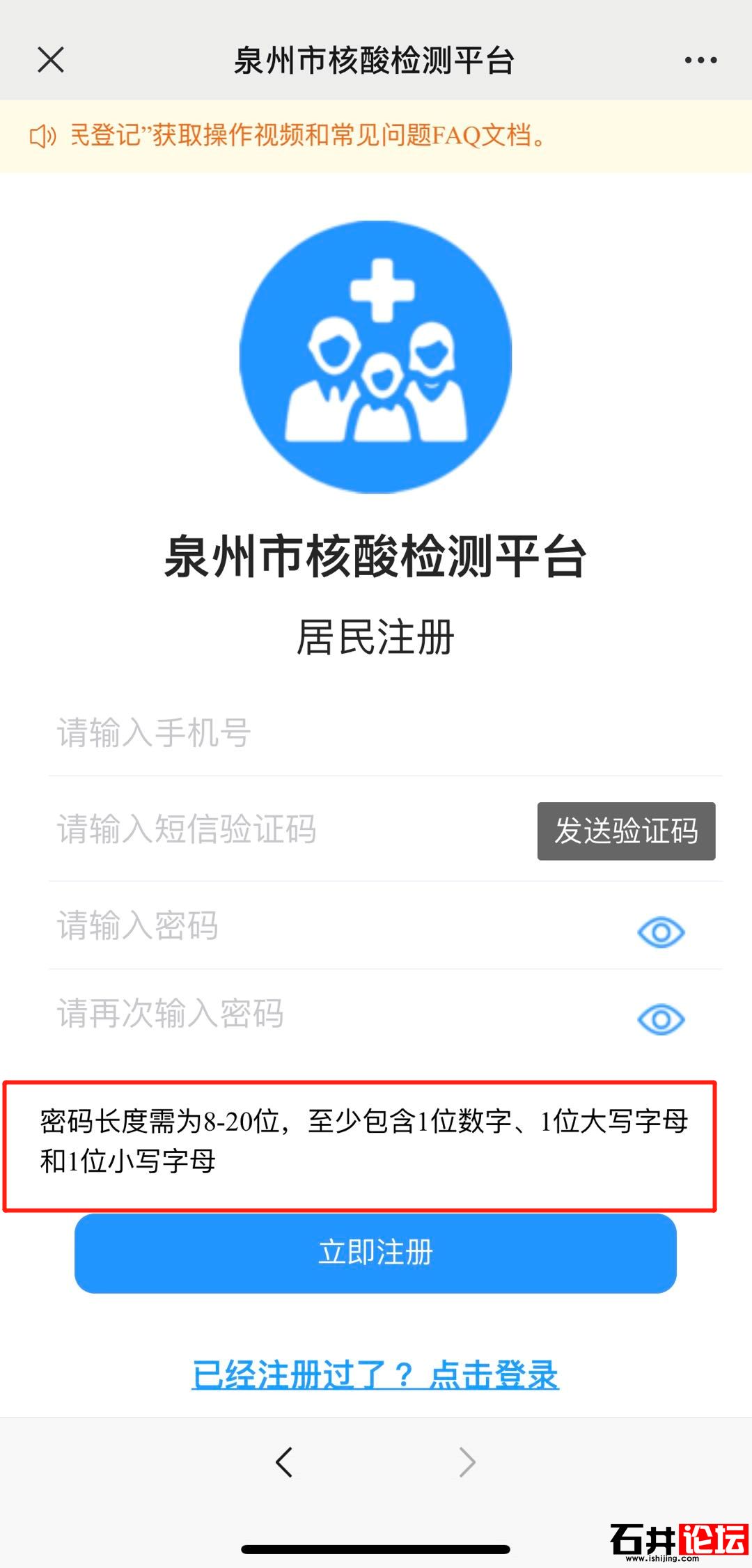Go back using the browser back arrow
This screenshot has width=752, height=1568.
284,1461
